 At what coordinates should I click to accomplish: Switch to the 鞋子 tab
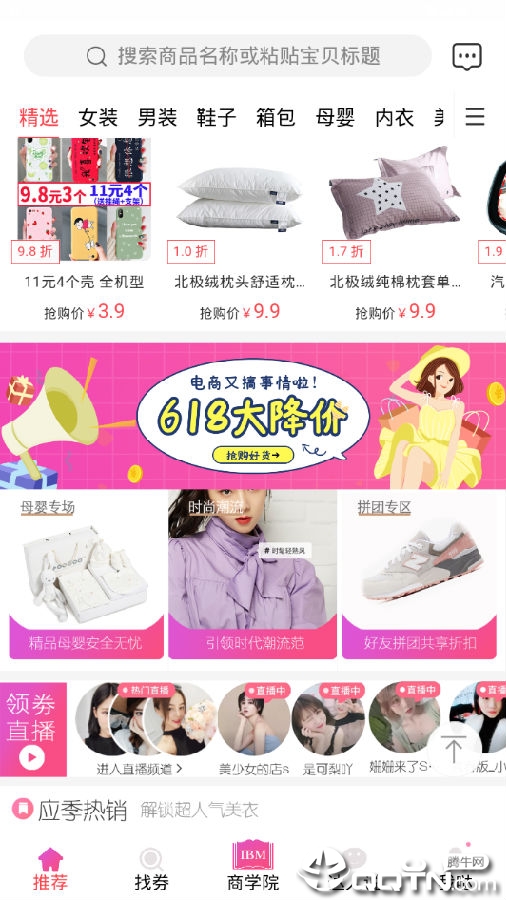pyautogui.click(x=216, y=117)
